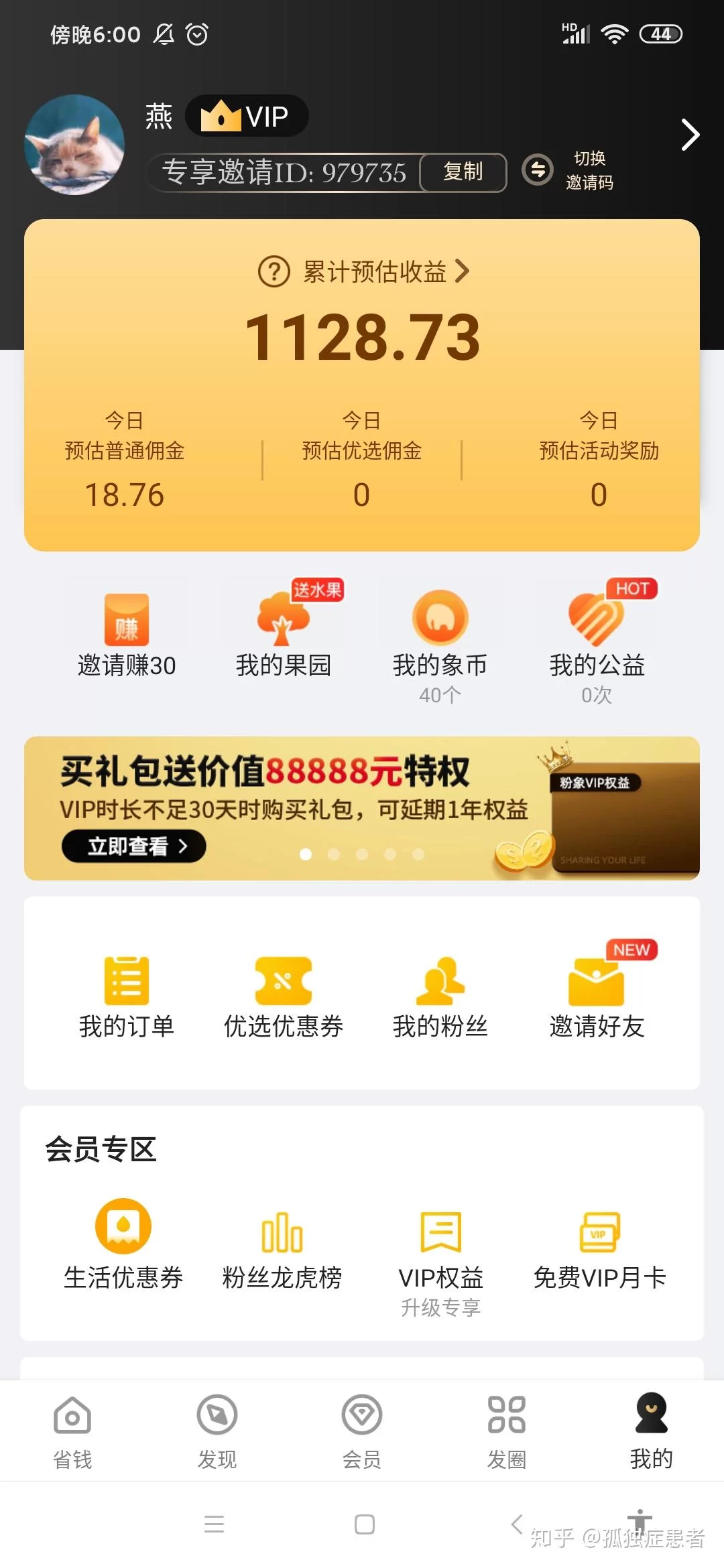Open 邀请好友 invite friends
The image size is (724, 1568).
coord(597,996)
